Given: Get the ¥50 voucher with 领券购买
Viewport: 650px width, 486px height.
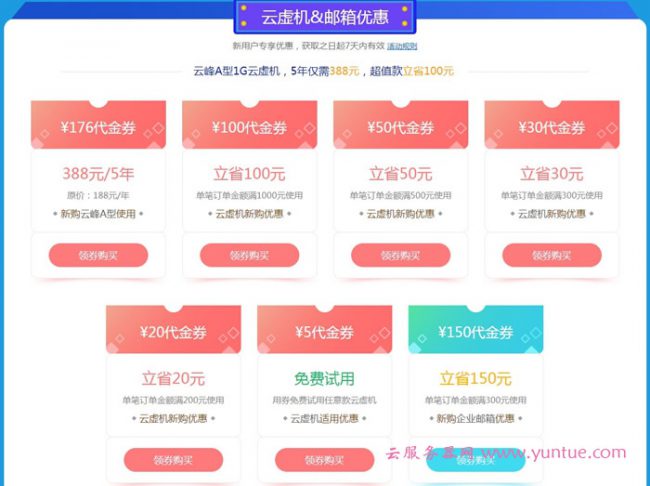Looking at the screenshot, I should coord(400,255).
